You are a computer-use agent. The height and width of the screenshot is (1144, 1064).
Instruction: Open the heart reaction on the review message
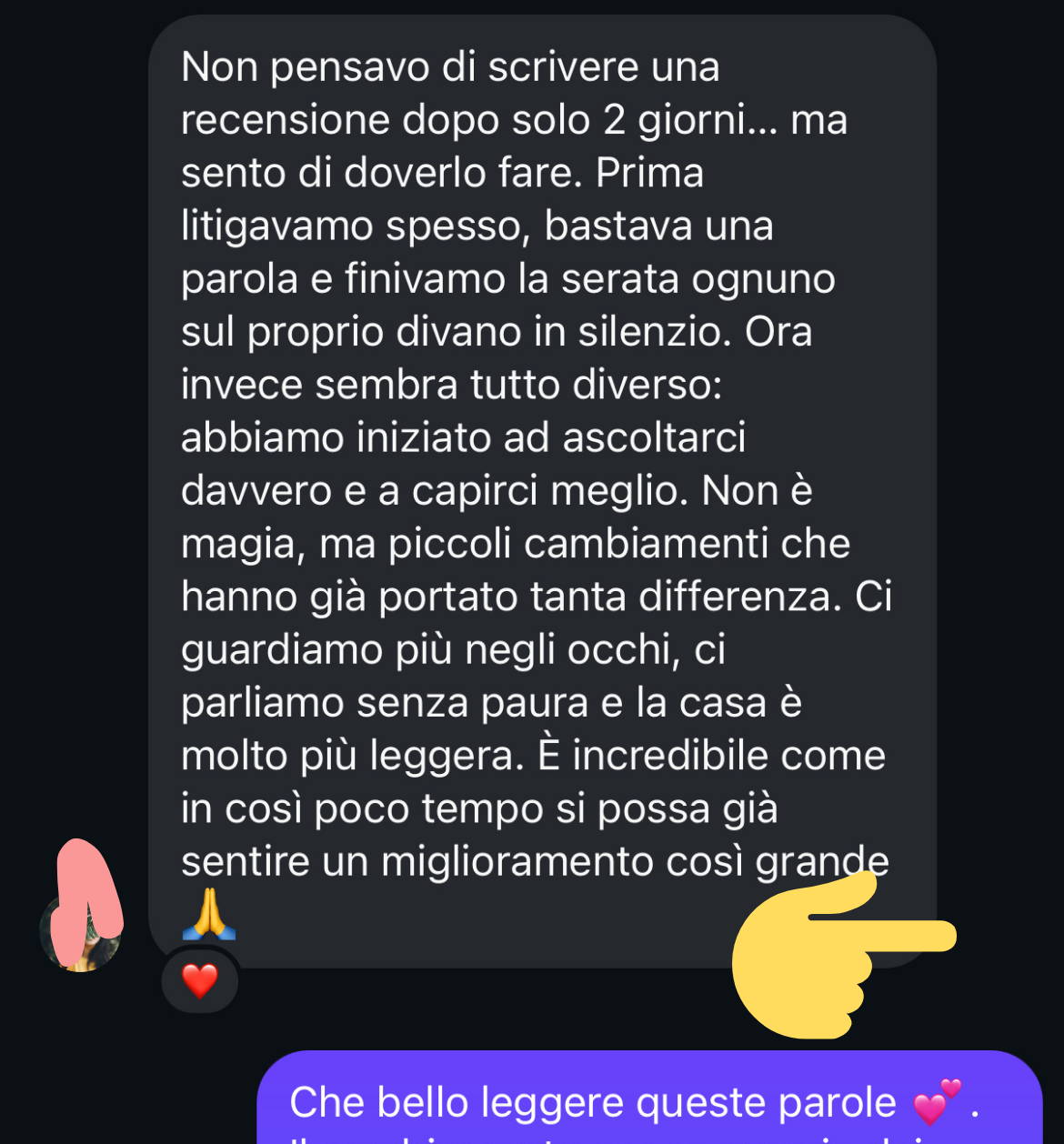200,981
